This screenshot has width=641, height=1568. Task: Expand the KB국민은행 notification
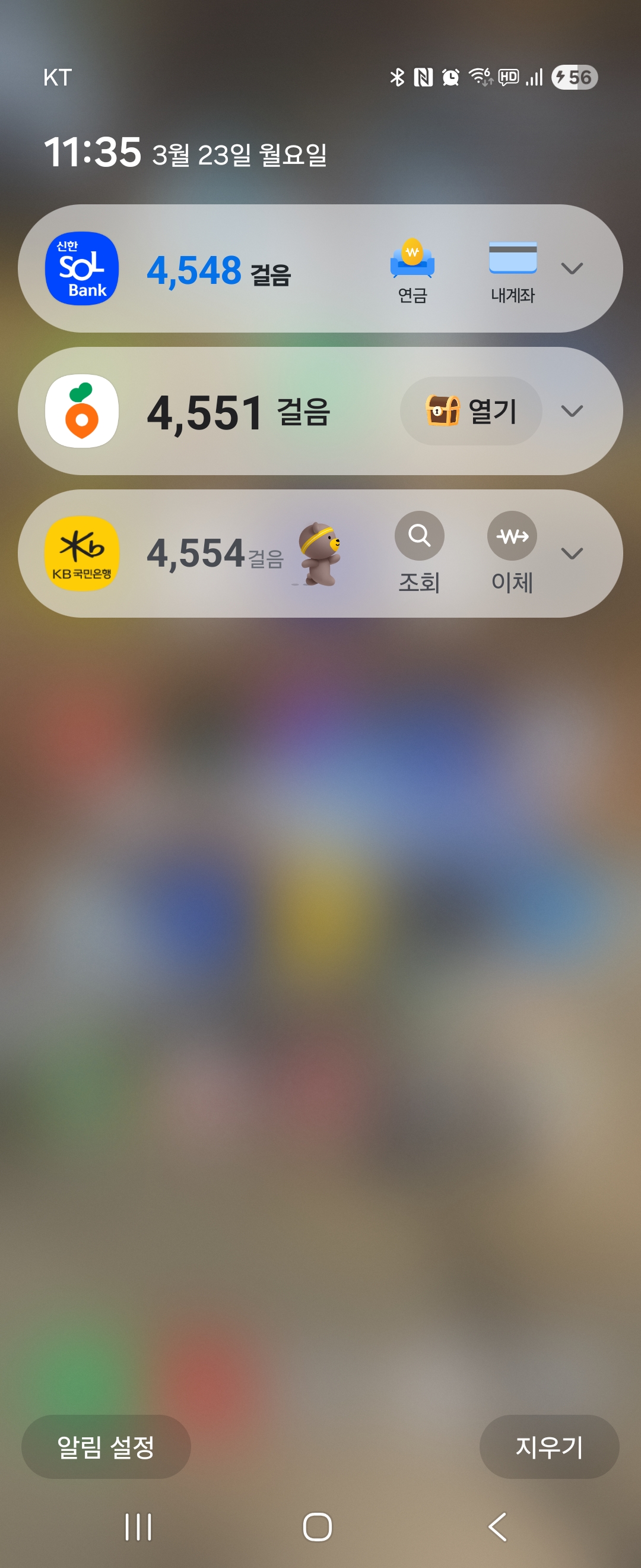click(x=572, y=554)
